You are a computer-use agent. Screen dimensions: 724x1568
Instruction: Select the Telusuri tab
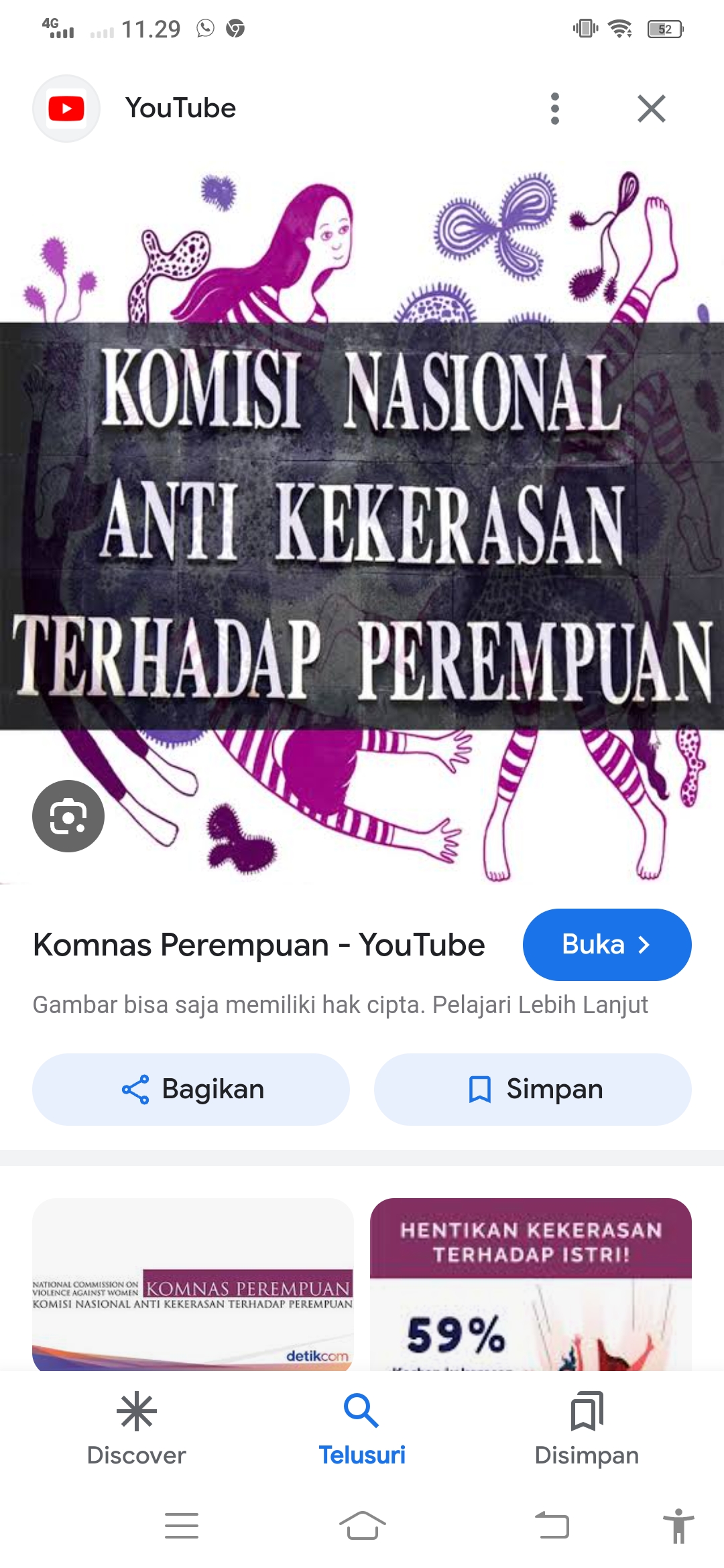click(362, 1429)
